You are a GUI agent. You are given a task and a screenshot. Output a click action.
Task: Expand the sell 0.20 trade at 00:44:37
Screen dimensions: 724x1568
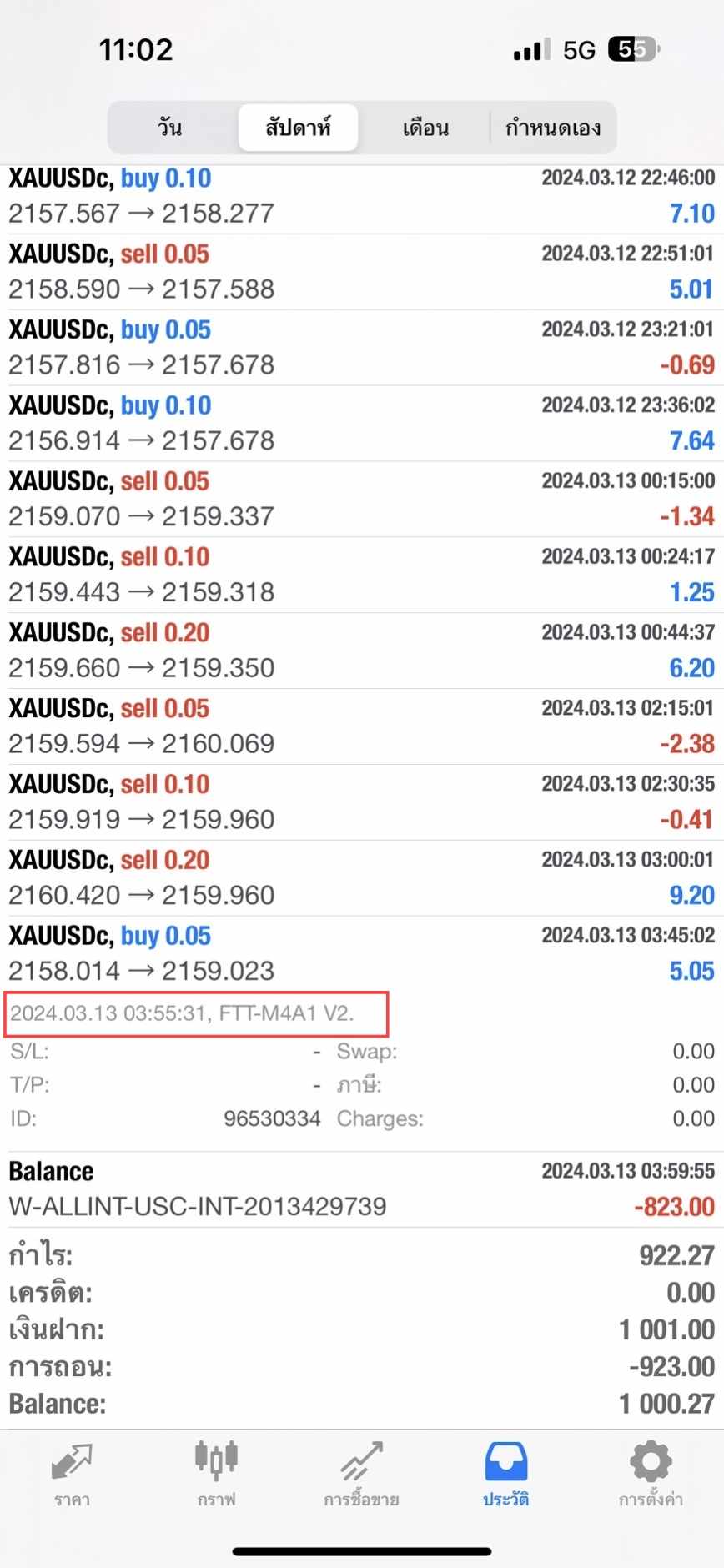pyautogui.click(x=362, y=651)
